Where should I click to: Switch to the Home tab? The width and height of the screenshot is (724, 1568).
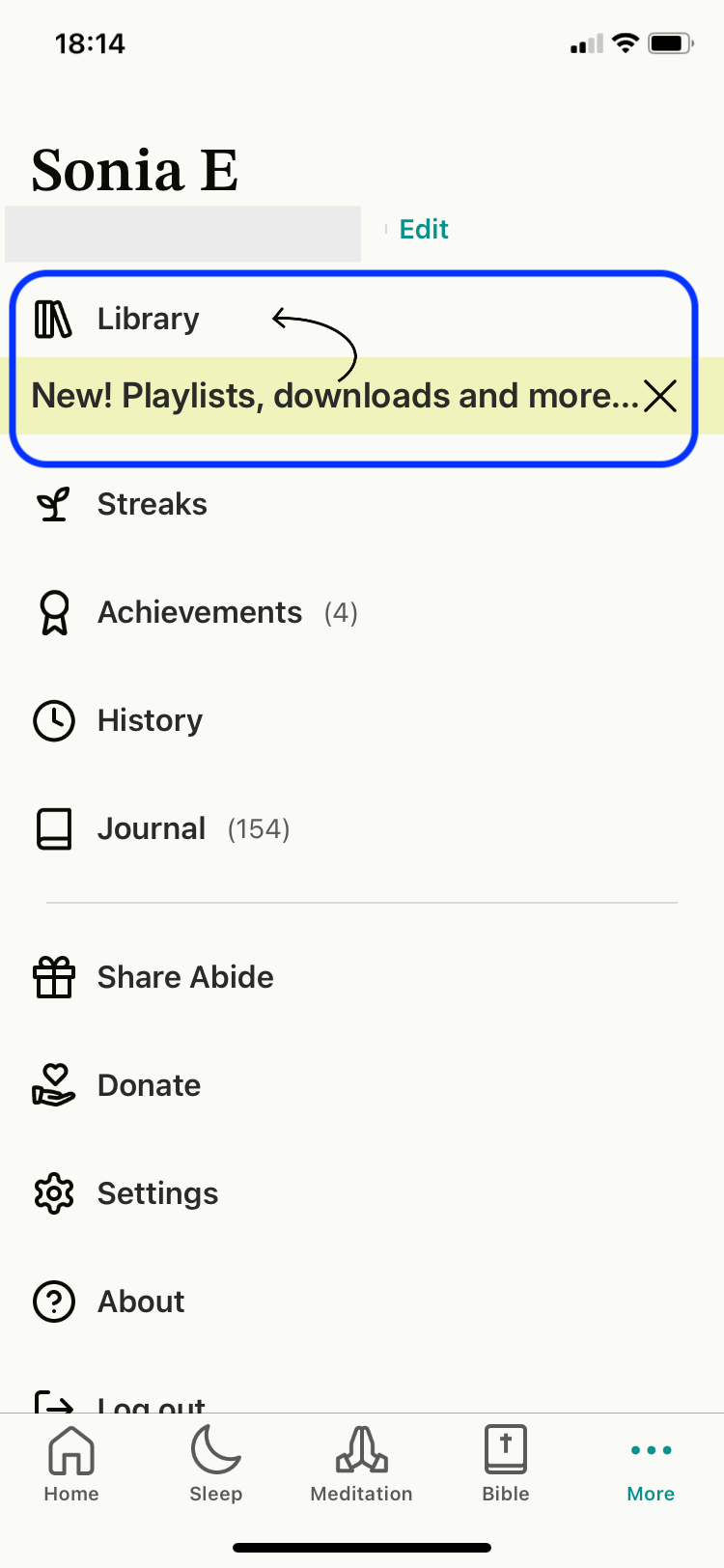pyautogui.click(x=71, y=1465)
